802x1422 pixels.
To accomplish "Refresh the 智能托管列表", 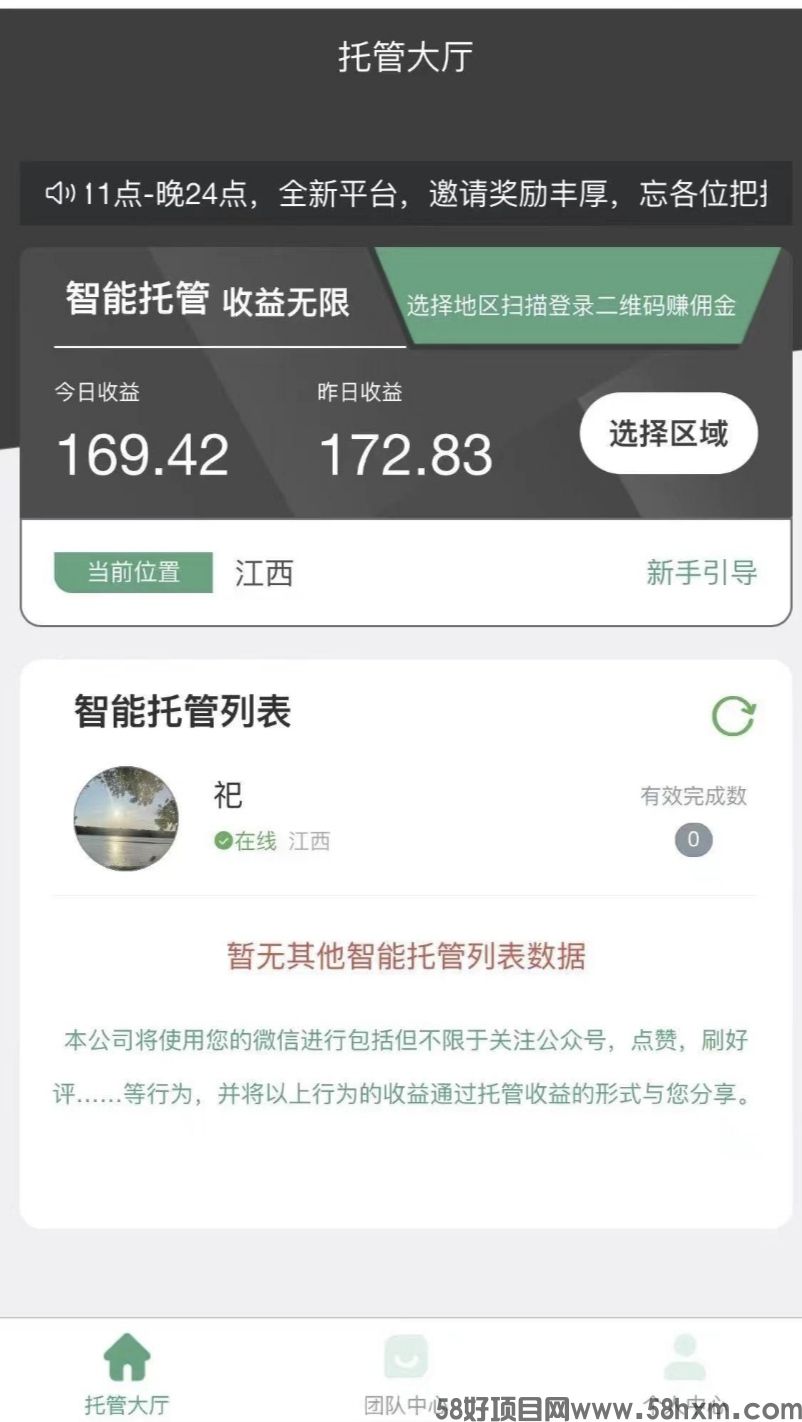I will coord(733,716).
